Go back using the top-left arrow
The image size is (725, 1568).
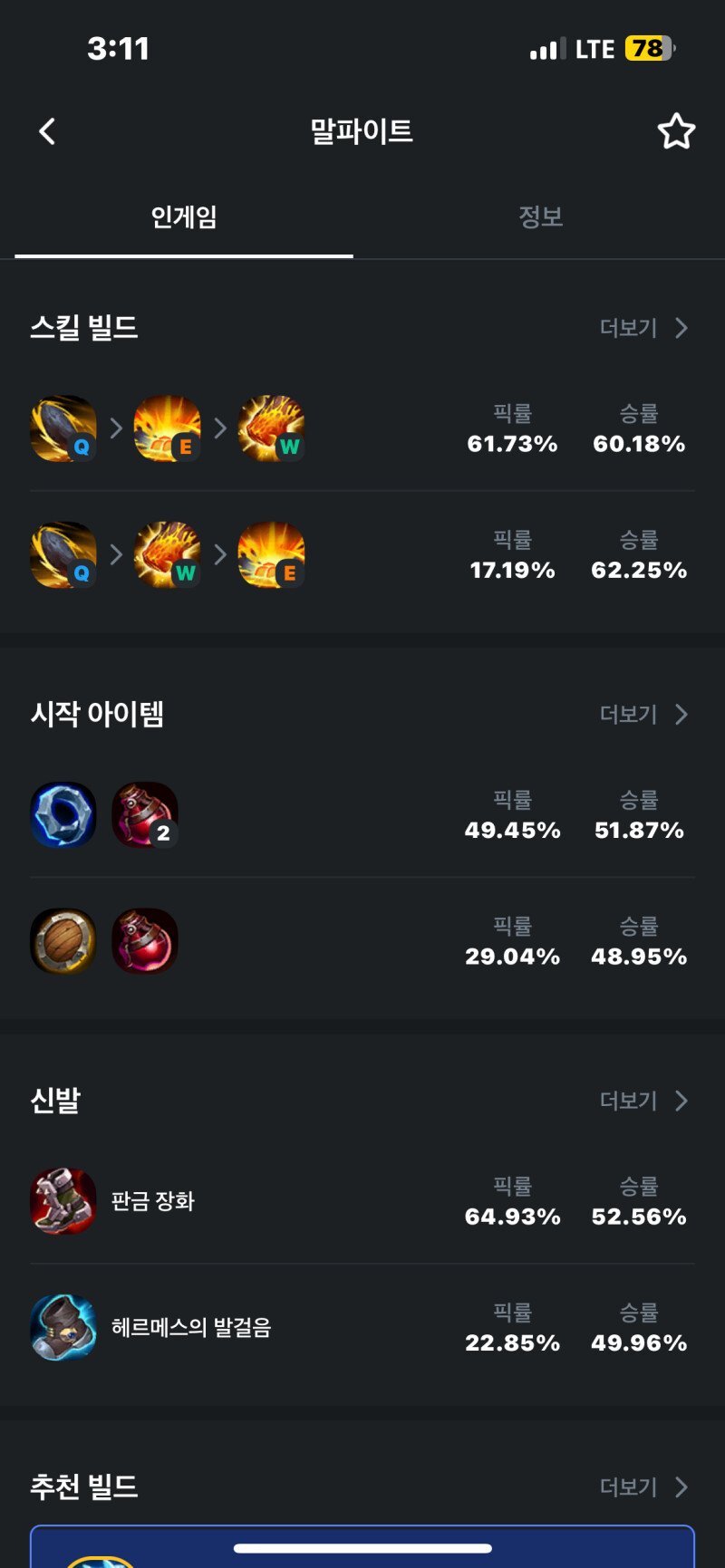pyautogui.click(x=47, y=131)
